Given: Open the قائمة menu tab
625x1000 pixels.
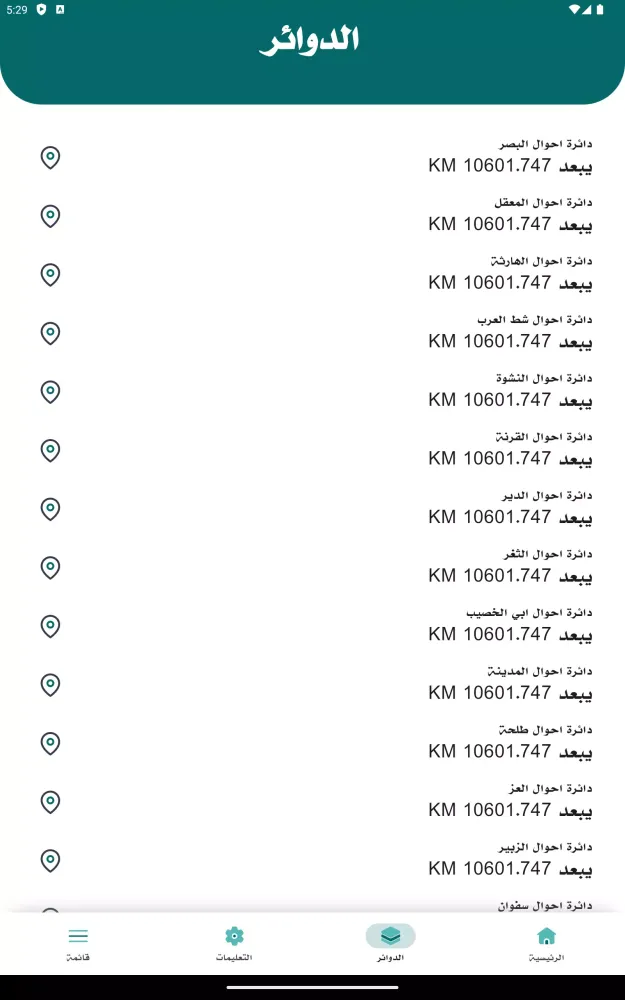Looking at the screenshot, I should coord(78,943).
